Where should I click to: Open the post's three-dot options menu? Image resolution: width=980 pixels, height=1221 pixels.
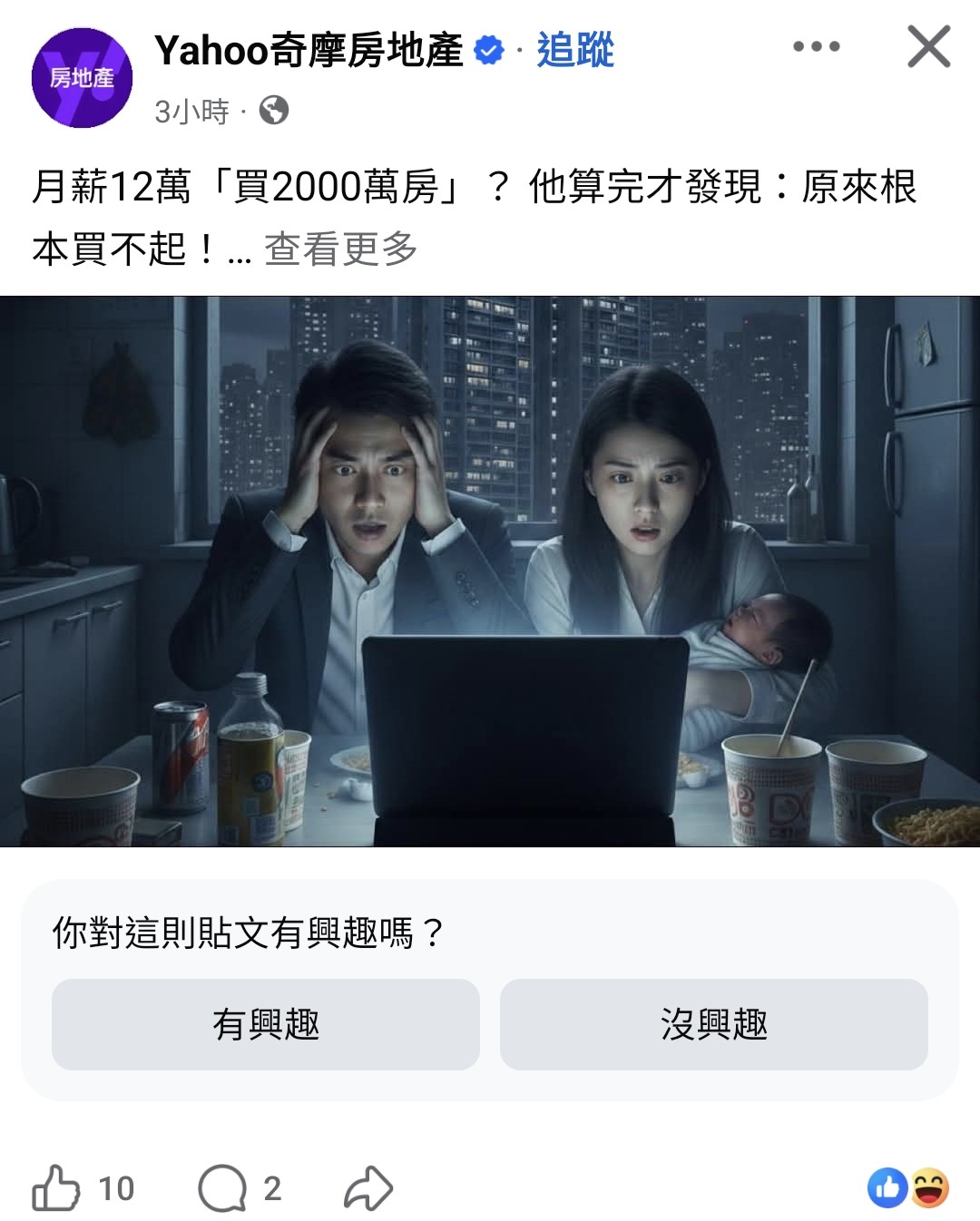[816, 46]
